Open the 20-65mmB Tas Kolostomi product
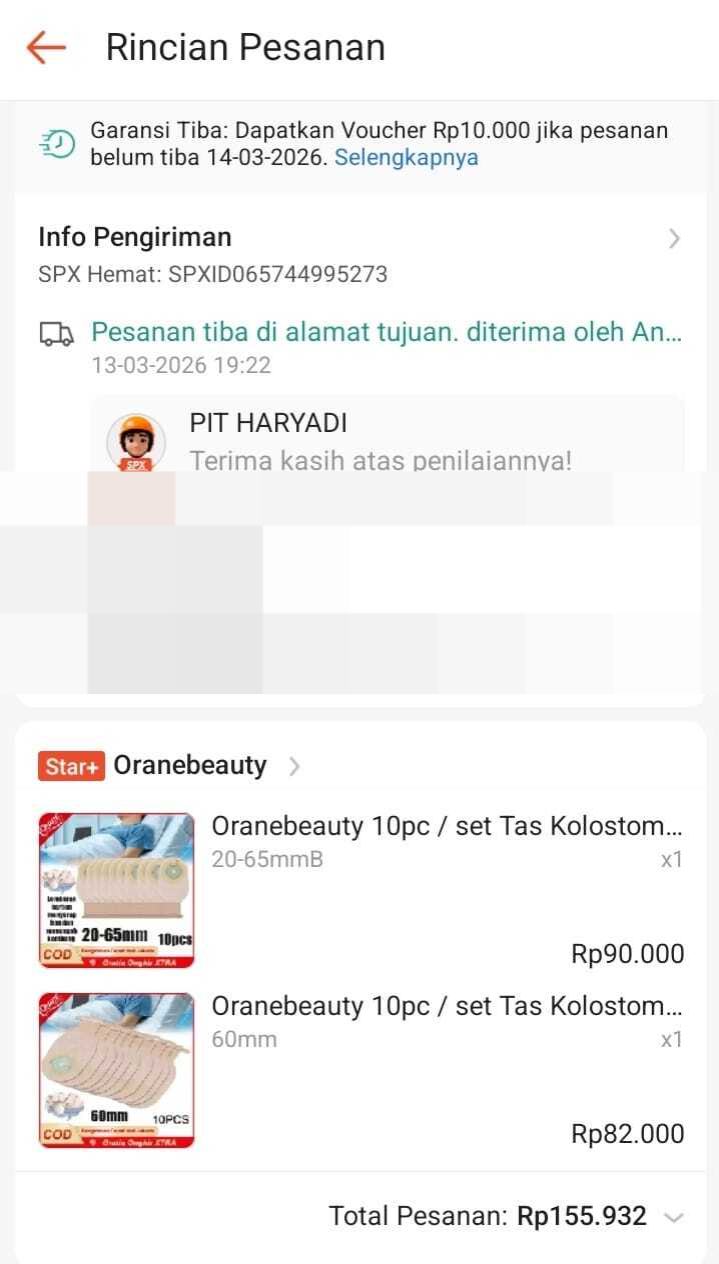The width and height of the screenshot is (719, 1264). [447, 827]
